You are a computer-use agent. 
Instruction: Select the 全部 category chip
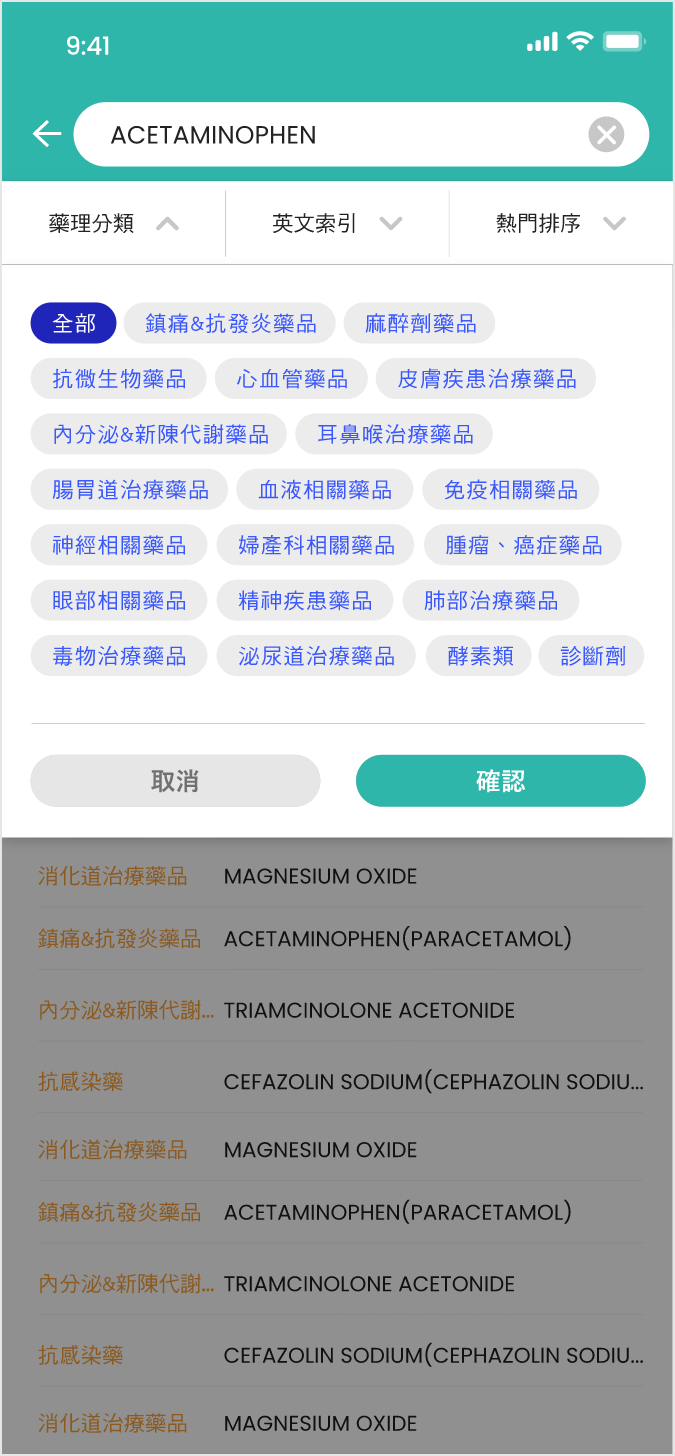point(74,323)
